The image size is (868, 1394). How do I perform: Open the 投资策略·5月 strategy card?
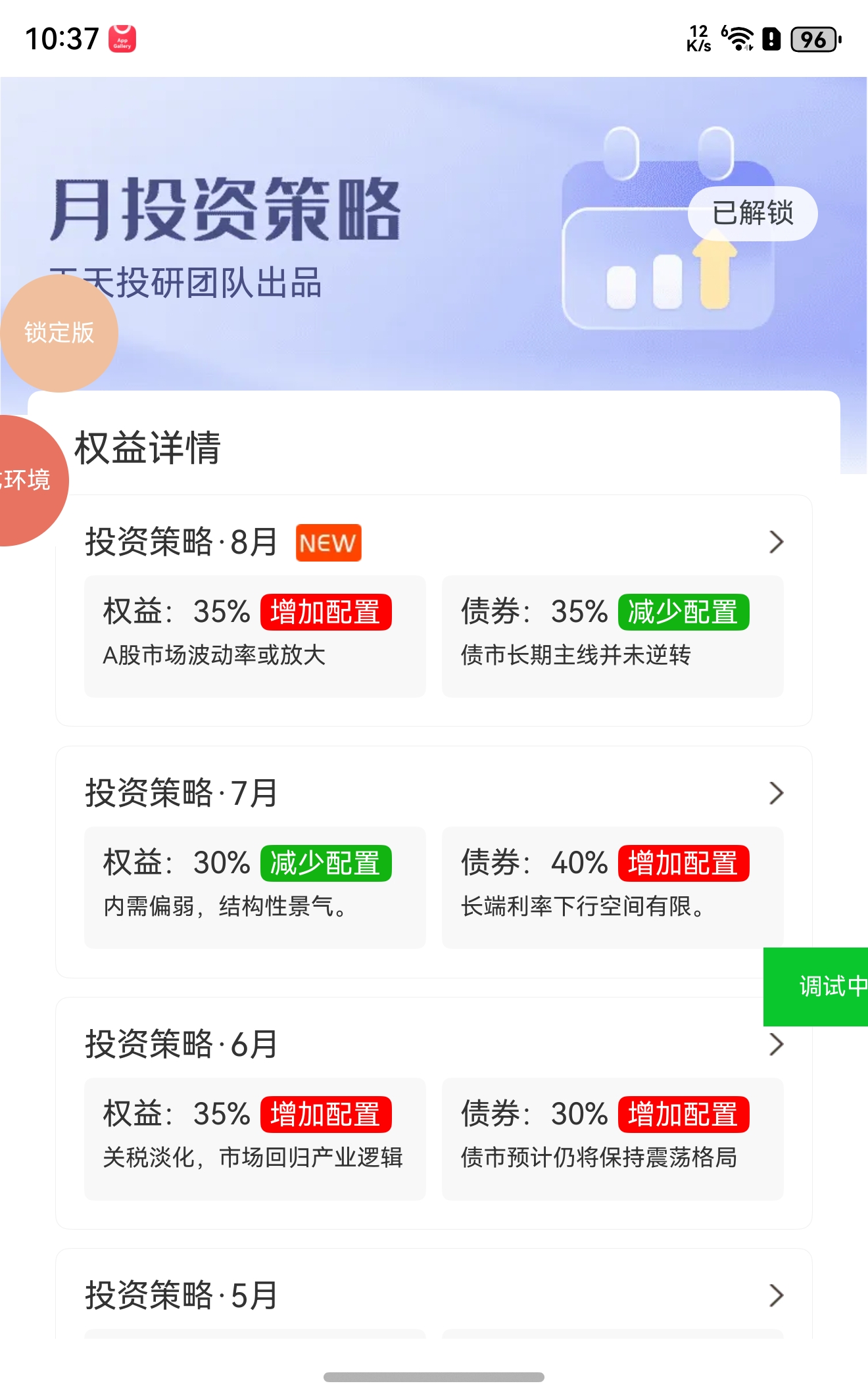tap(434, 1295)
